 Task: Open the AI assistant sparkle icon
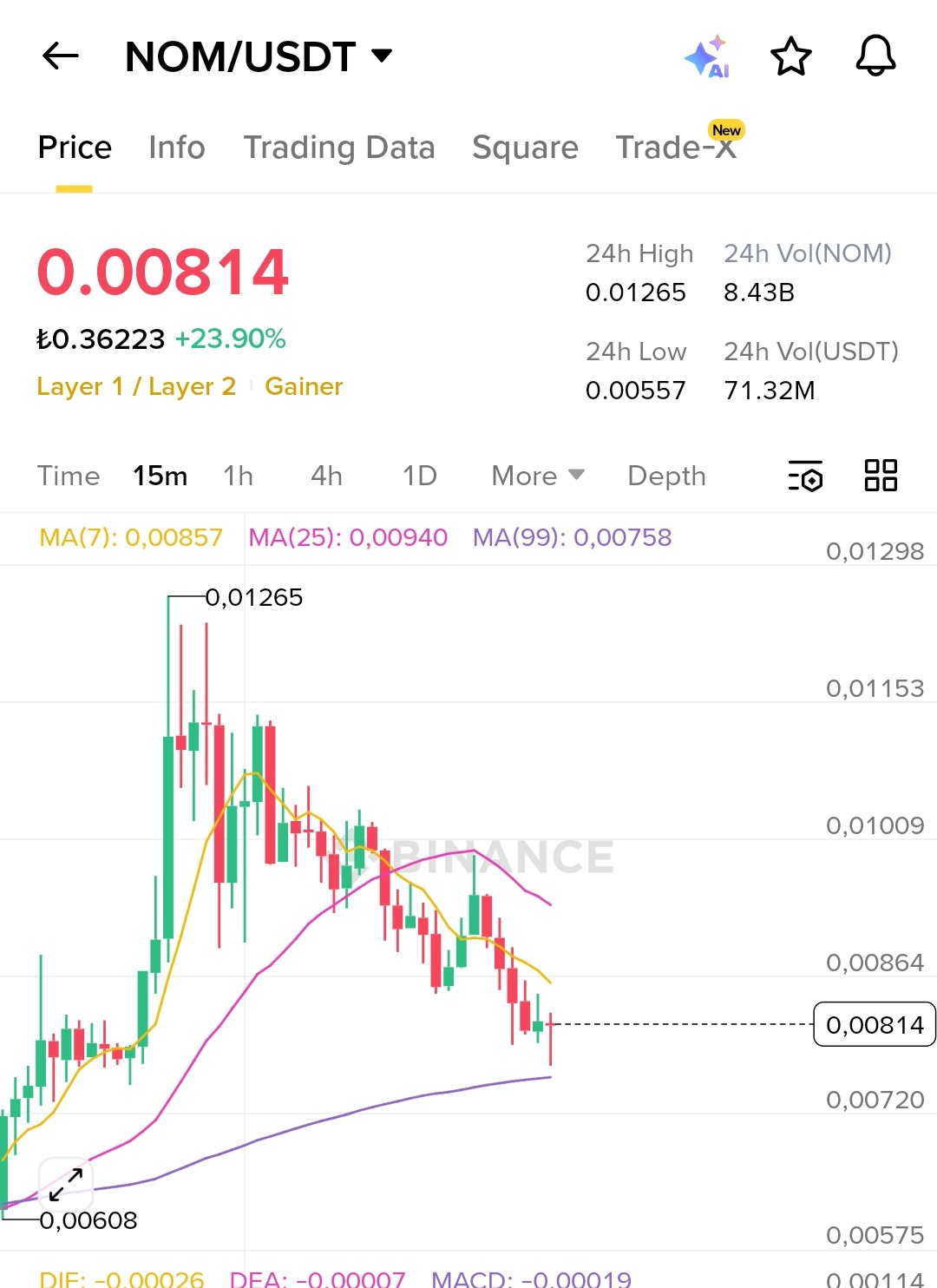click(x=708, y=57)
